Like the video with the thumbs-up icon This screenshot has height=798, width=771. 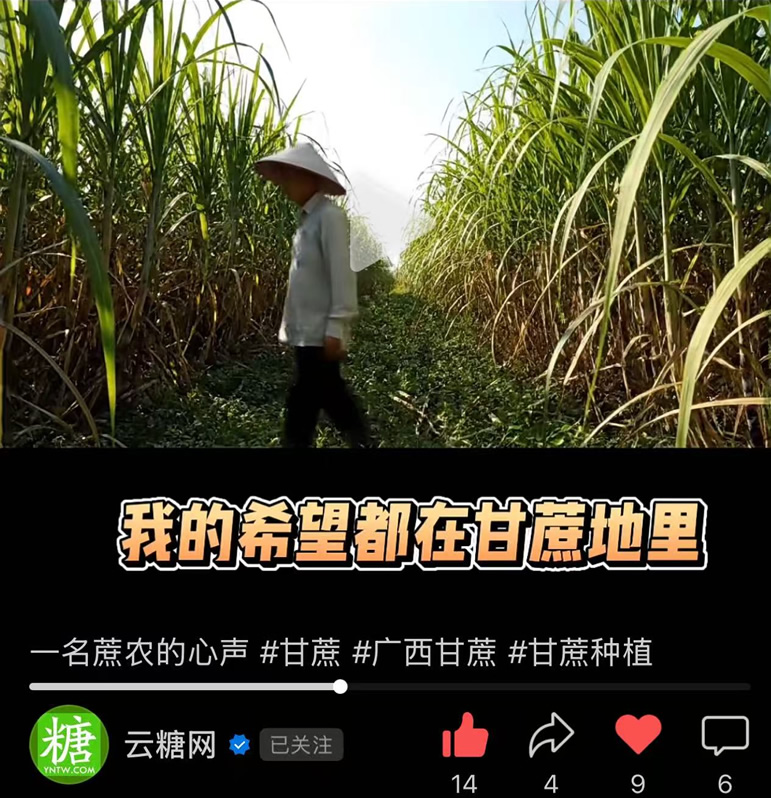[464, 738]
